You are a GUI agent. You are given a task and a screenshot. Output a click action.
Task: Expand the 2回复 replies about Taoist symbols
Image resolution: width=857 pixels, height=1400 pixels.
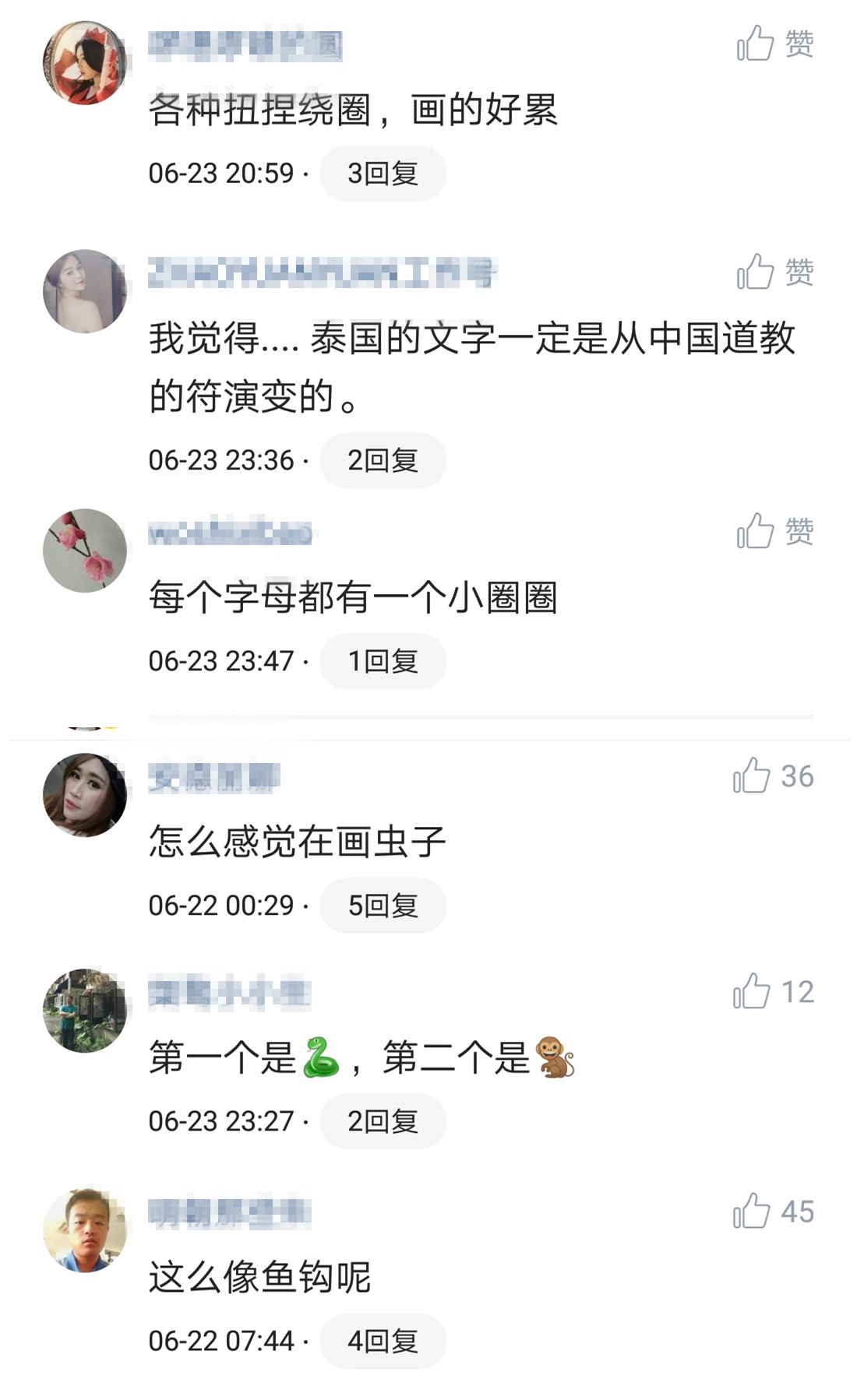click(x=383, y=459)
